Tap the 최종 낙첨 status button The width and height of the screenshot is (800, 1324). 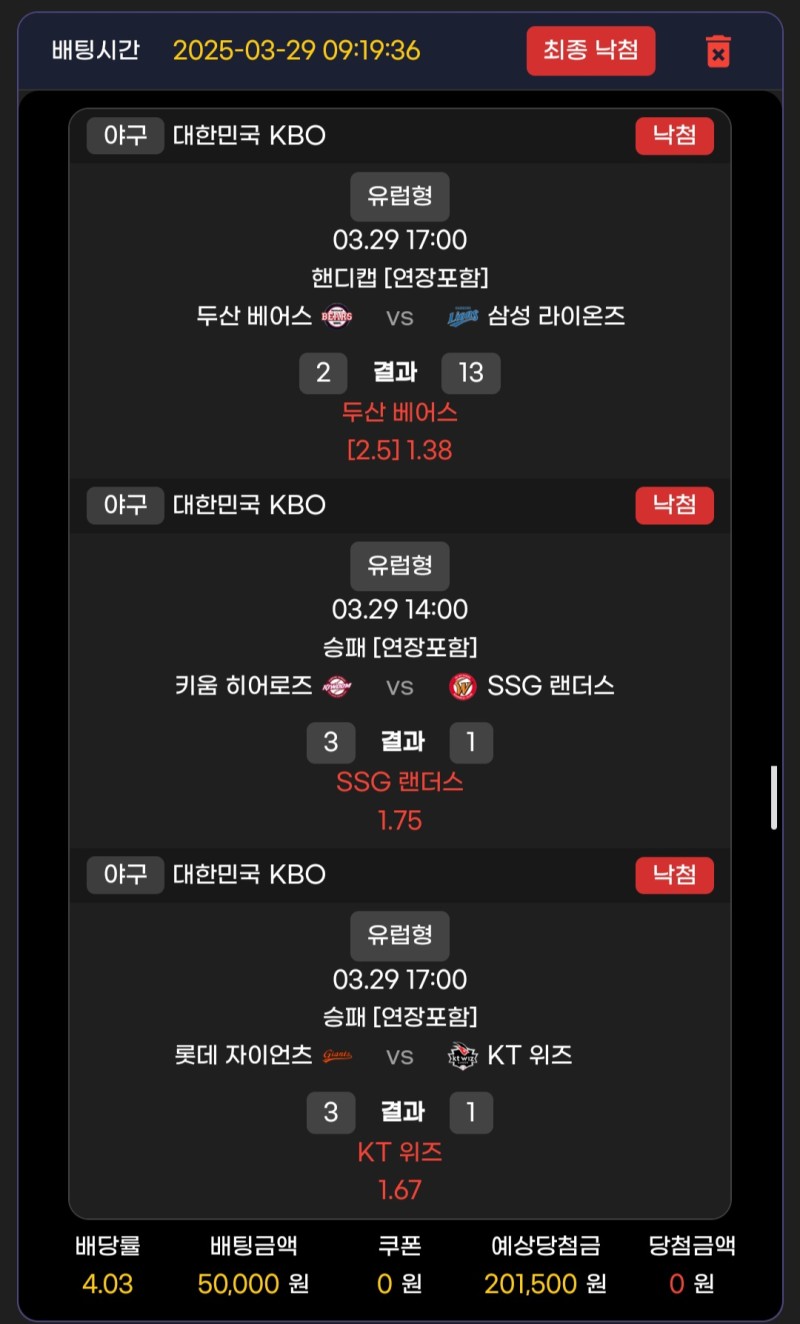[x=591, y=51]
